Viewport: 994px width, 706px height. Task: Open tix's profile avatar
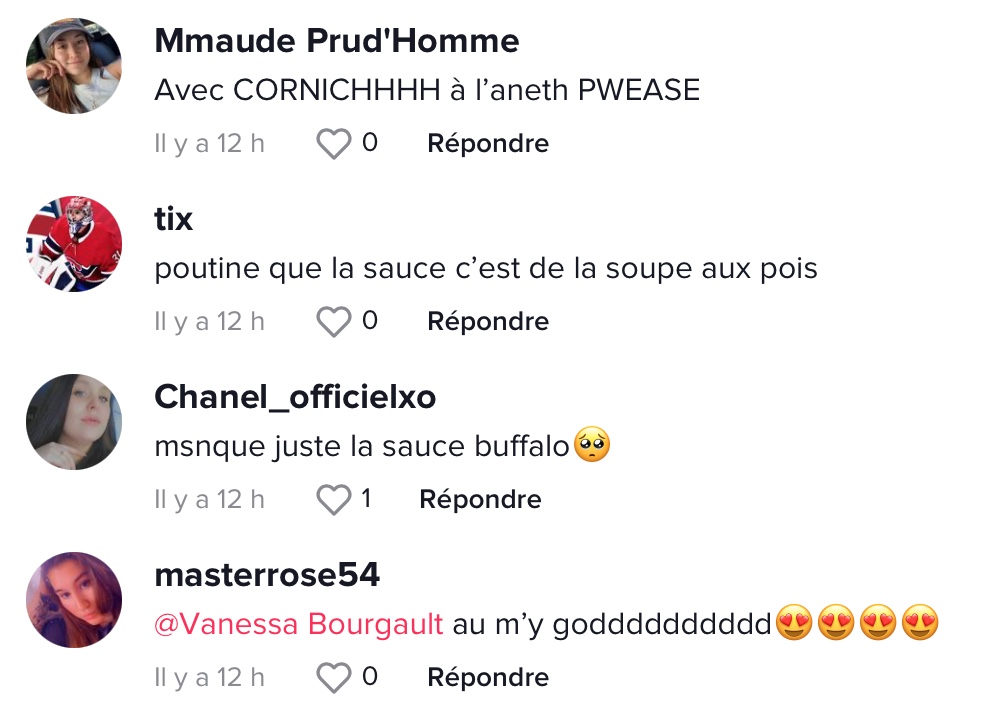(x=74, y=244)
